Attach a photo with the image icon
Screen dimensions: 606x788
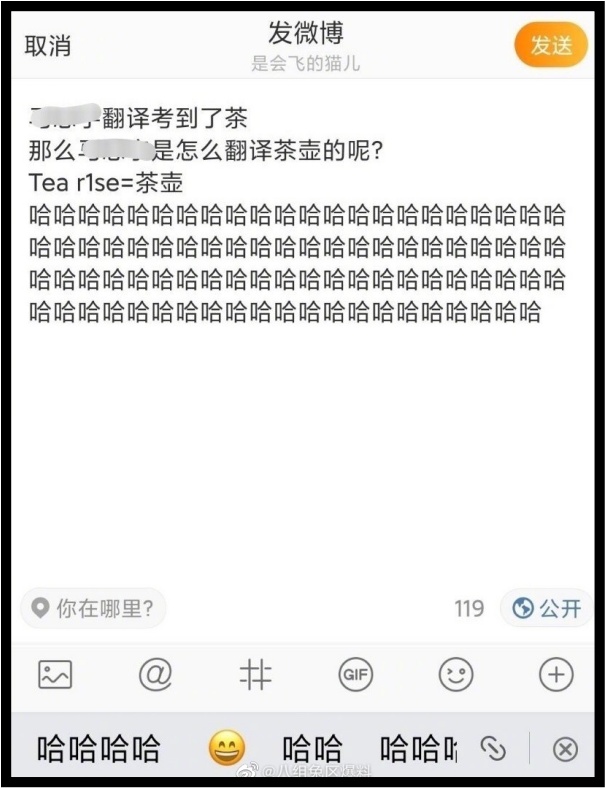point(55,675)
